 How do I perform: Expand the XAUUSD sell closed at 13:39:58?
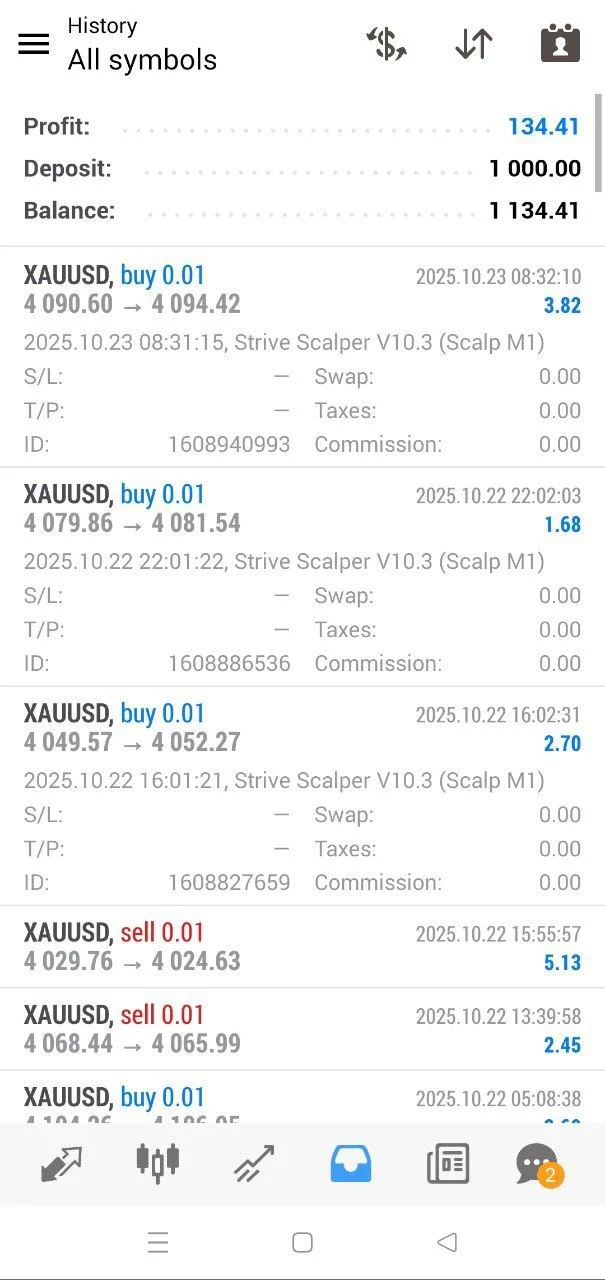pyautogui.click(x=302, y=1029)
